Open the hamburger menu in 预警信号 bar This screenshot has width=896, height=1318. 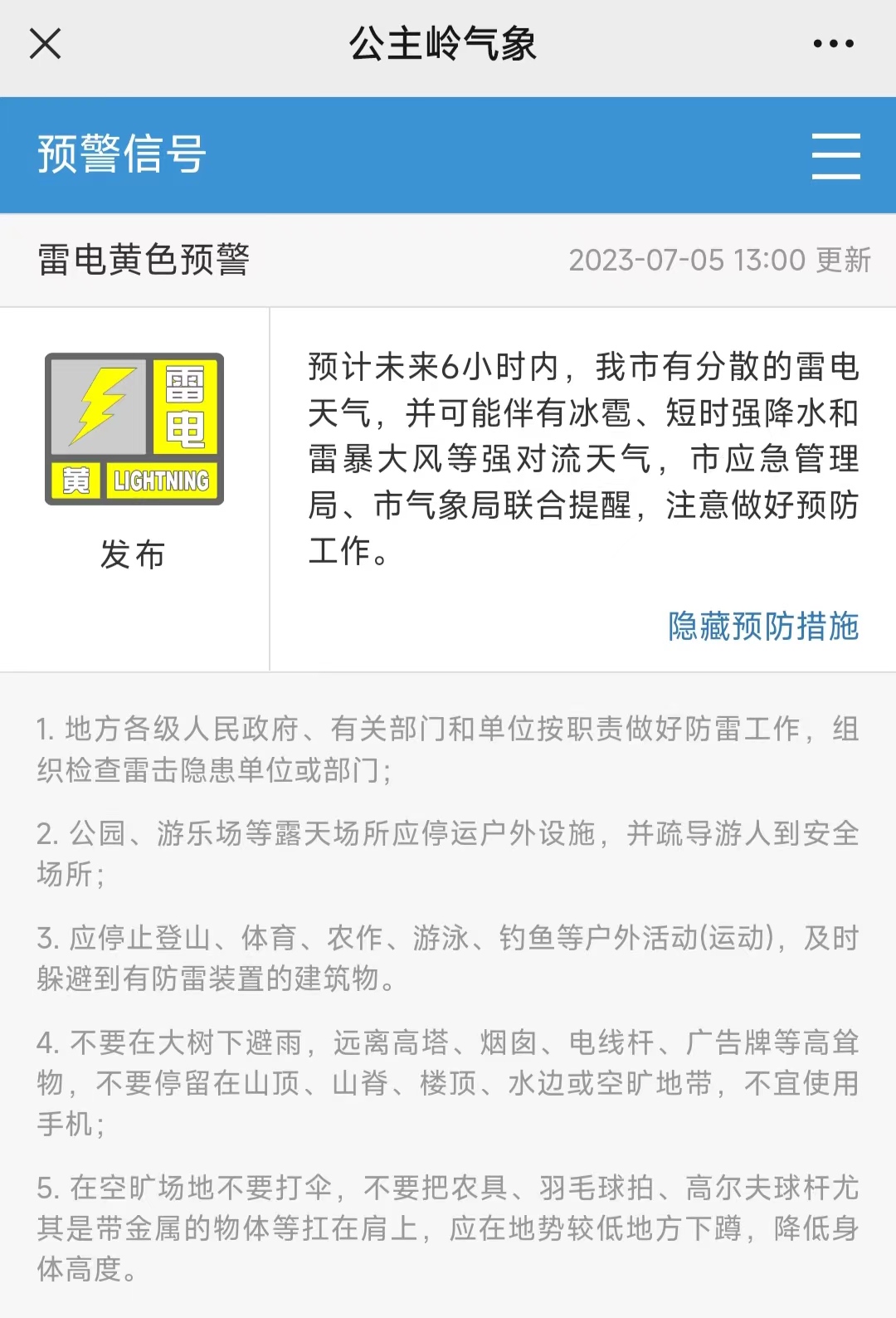[835, 155]
